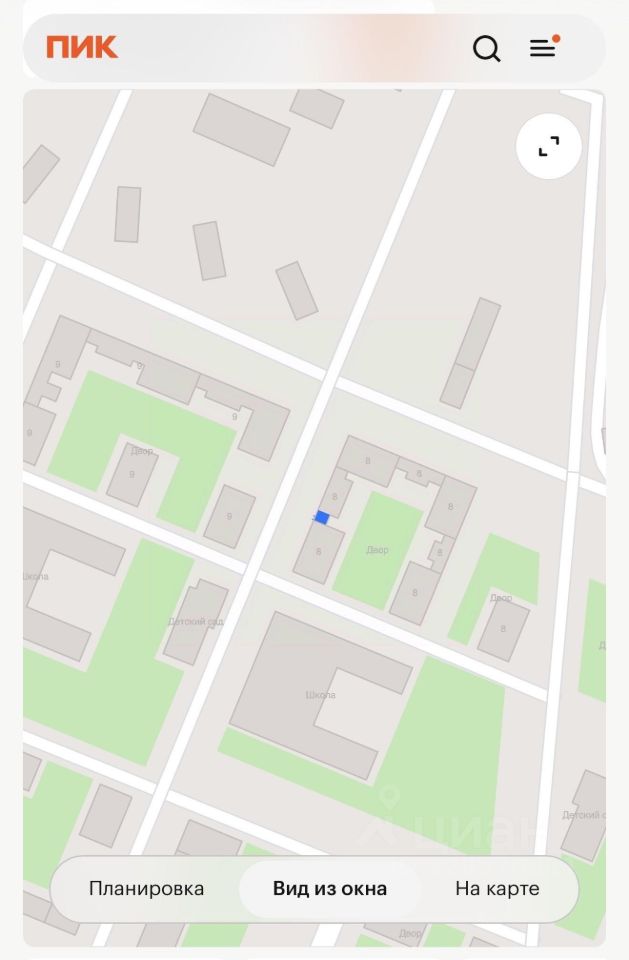
Task: Open the hamburger menu
Action: pyautogui.click(x=543, y=47)
